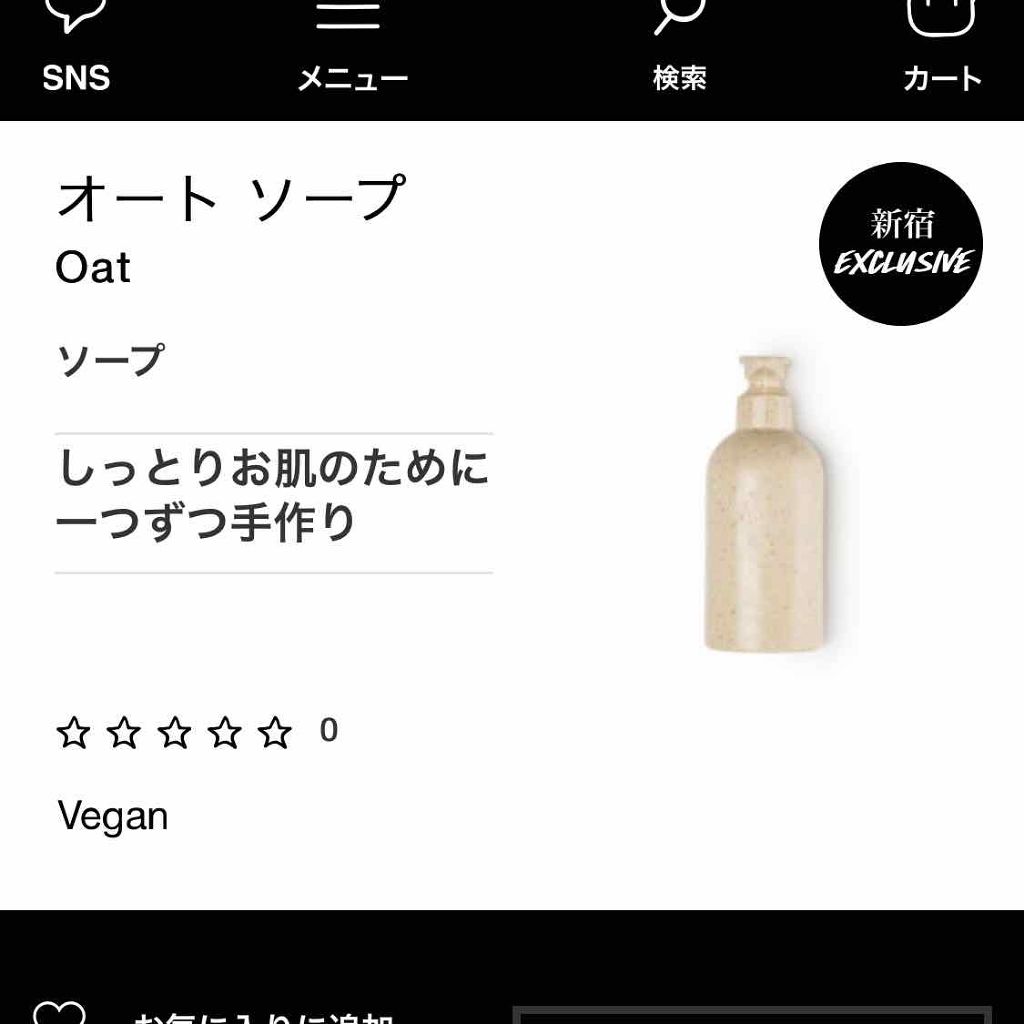Viewport: 1024px width, 1024px height.
Task: Open 検索 search
Action: 680,48
